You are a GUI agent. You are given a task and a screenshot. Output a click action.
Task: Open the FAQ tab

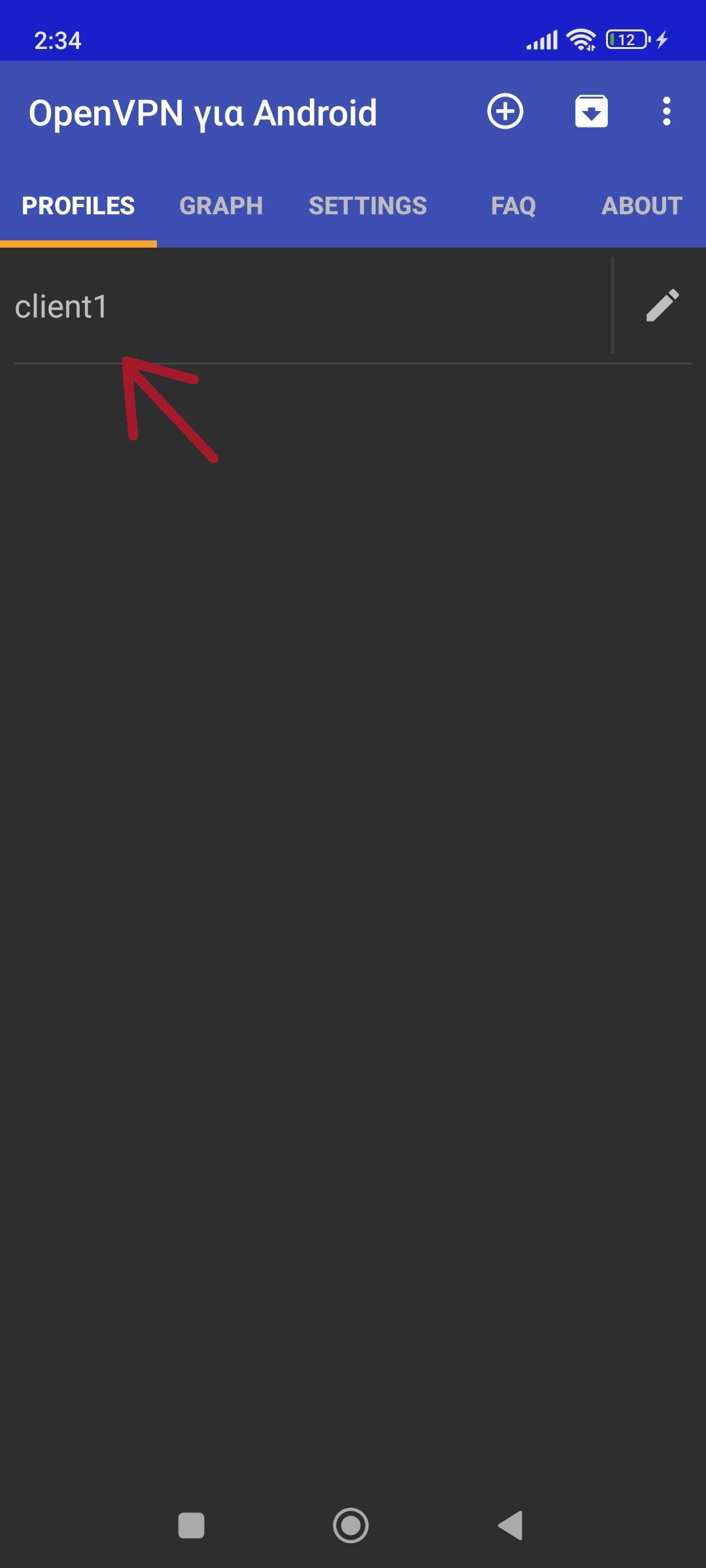click(x=513, y=206)
